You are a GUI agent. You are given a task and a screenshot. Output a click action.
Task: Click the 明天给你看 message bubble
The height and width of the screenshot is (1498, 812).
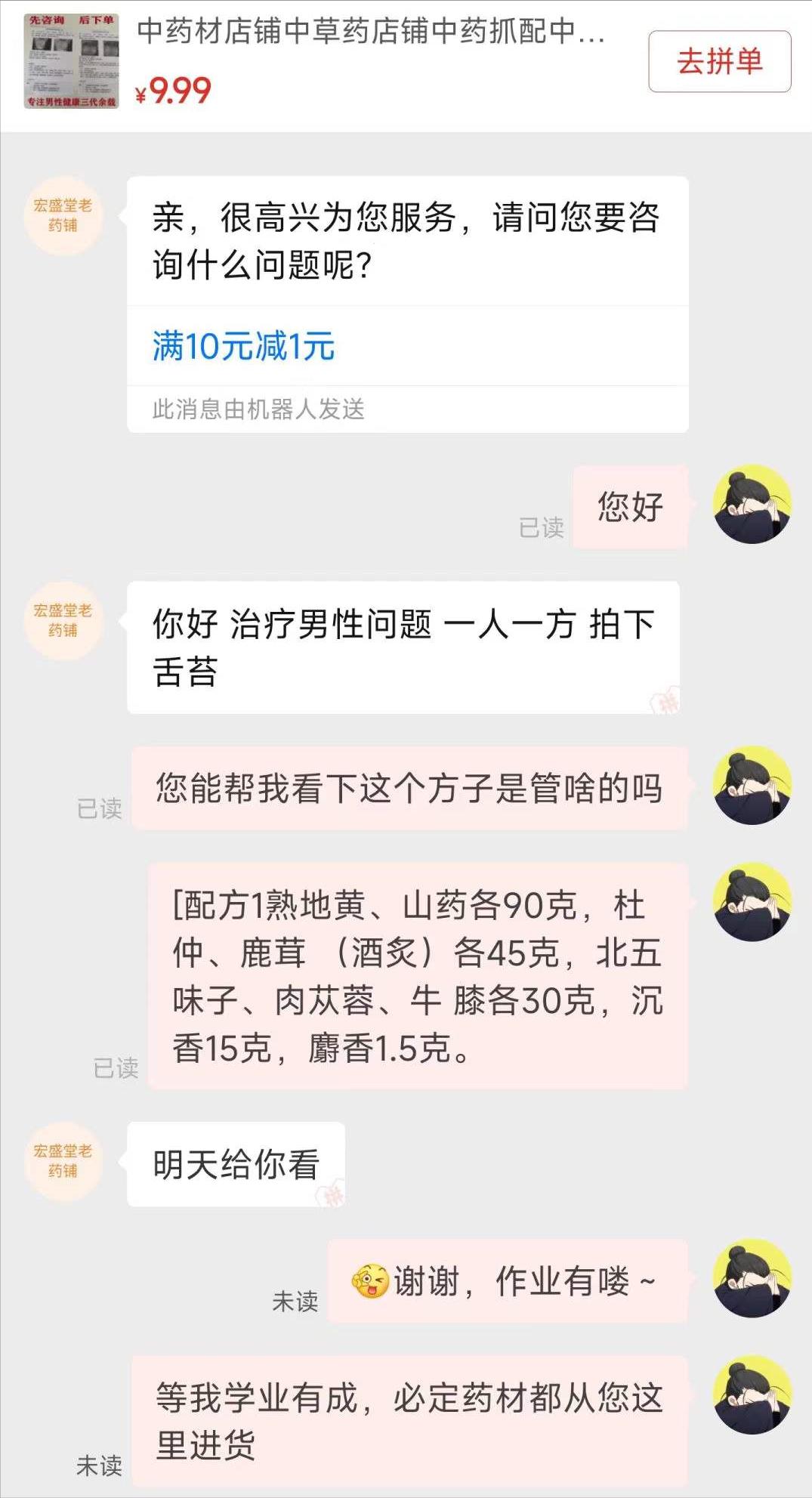click(x=236, y=1163)
